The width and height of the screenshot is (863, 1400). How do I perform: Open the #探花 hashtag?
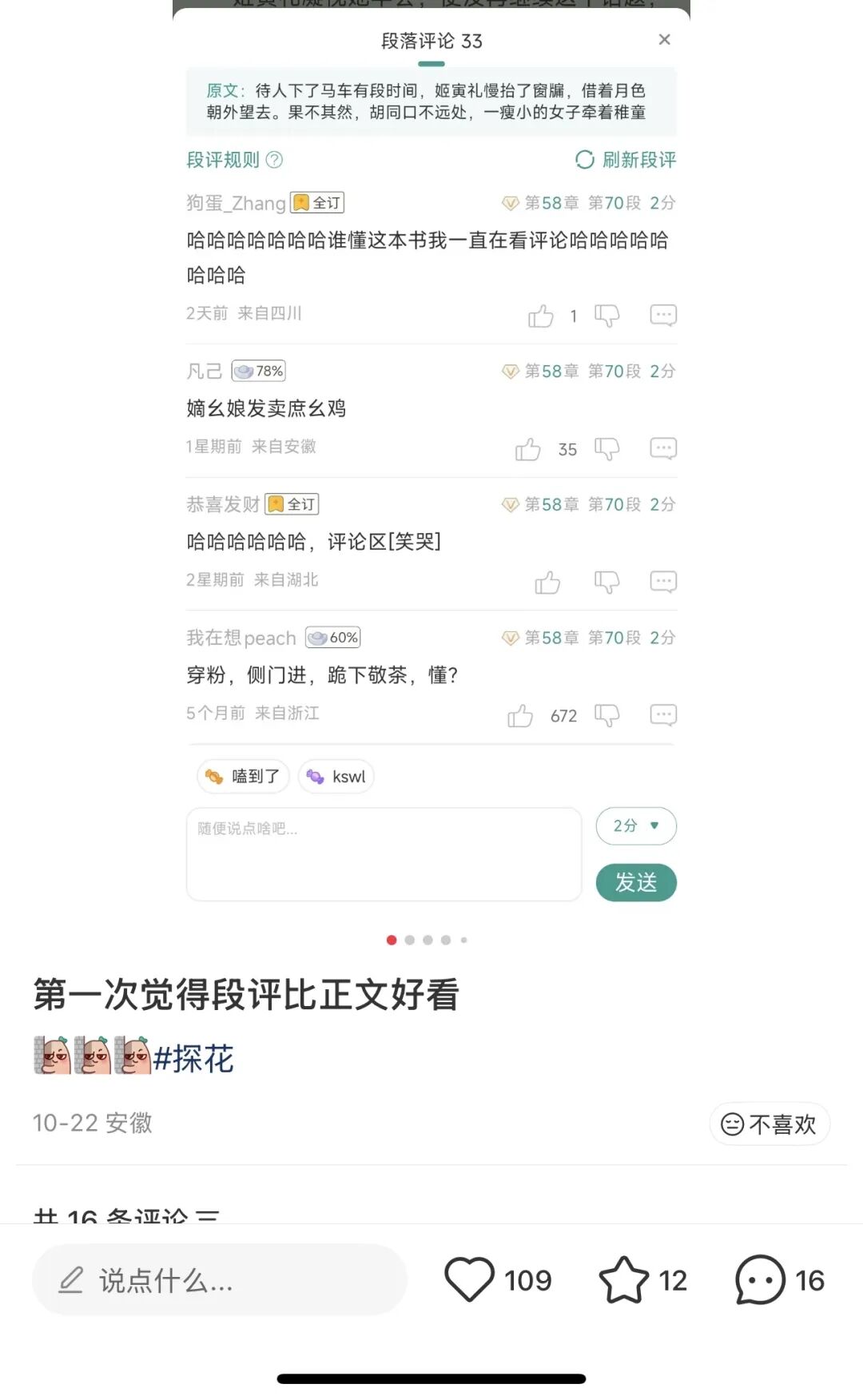[193, 1059]
